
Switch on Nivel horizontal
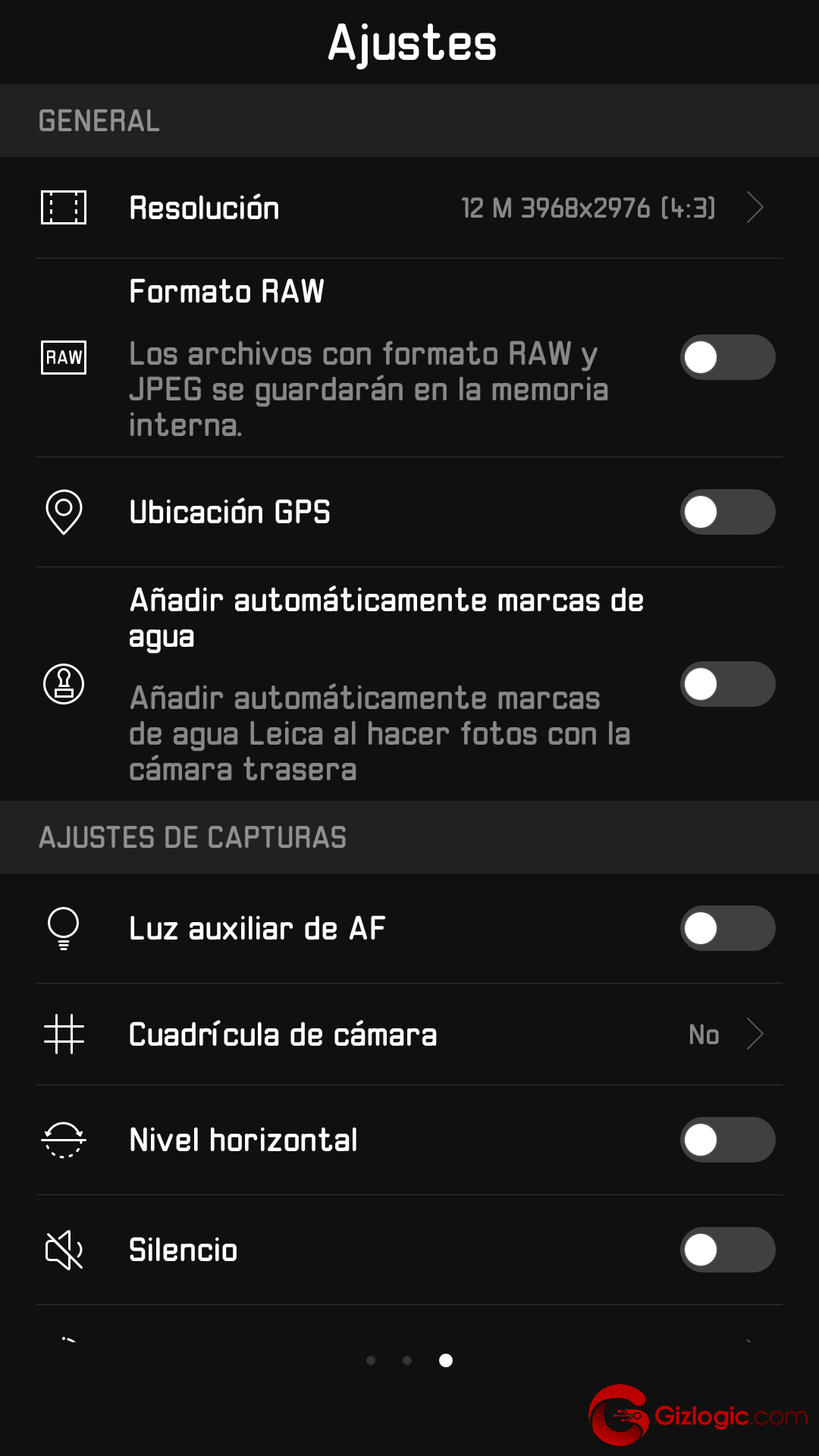[x=727, y=1140]
